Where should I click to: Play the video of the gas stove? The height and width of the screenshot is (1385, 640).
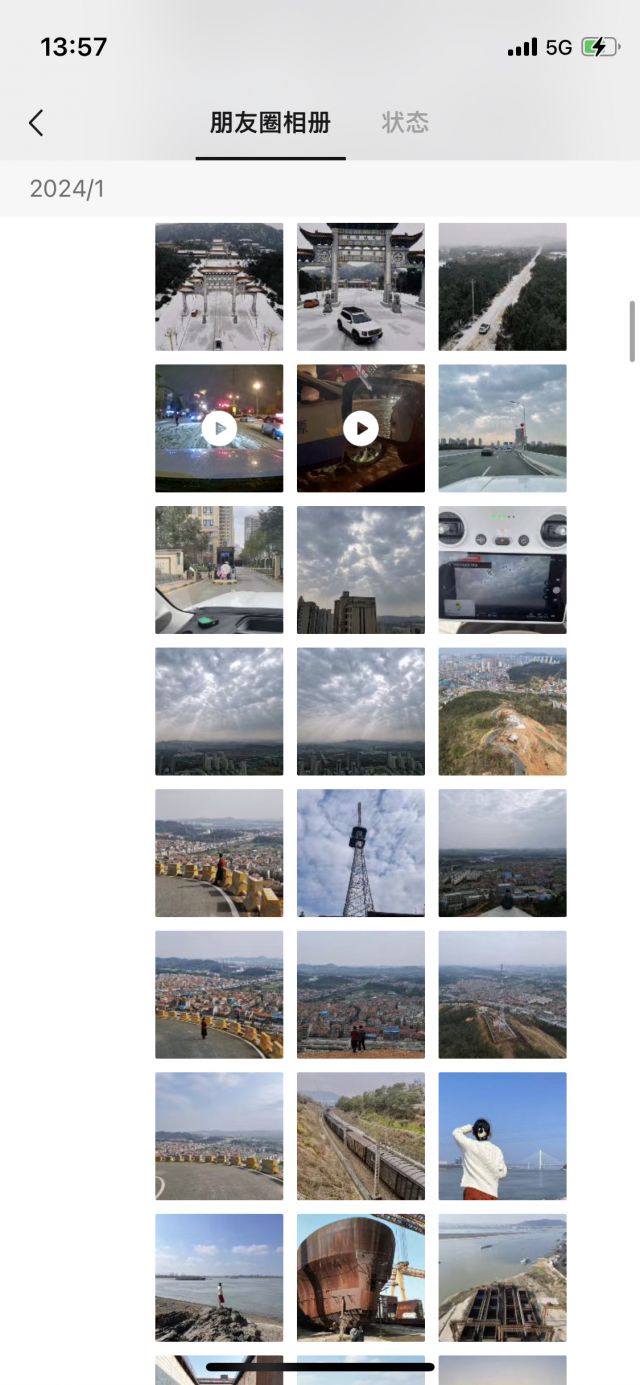[360, 429]
